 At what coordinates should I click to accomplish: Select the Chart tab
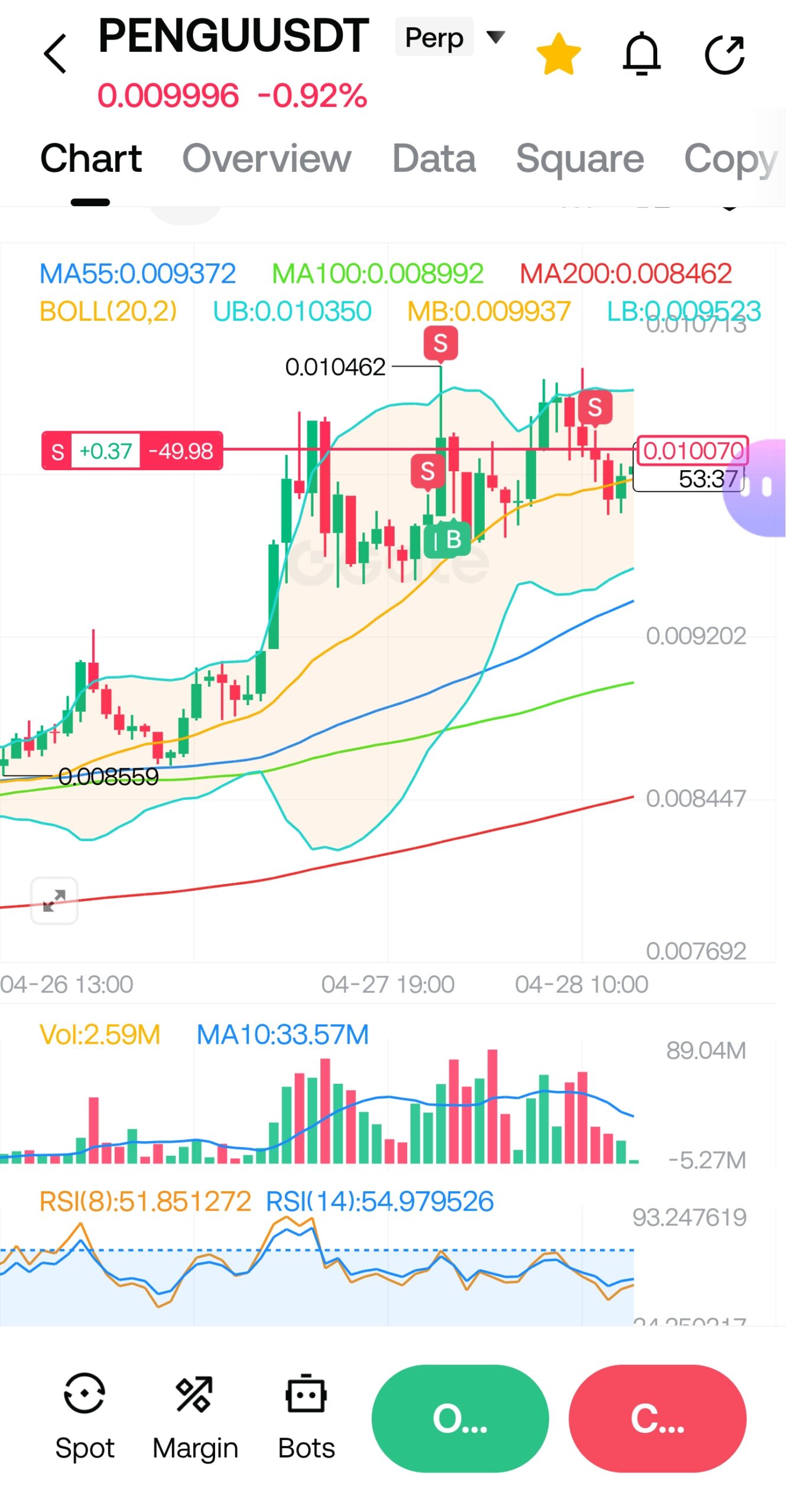91,158
